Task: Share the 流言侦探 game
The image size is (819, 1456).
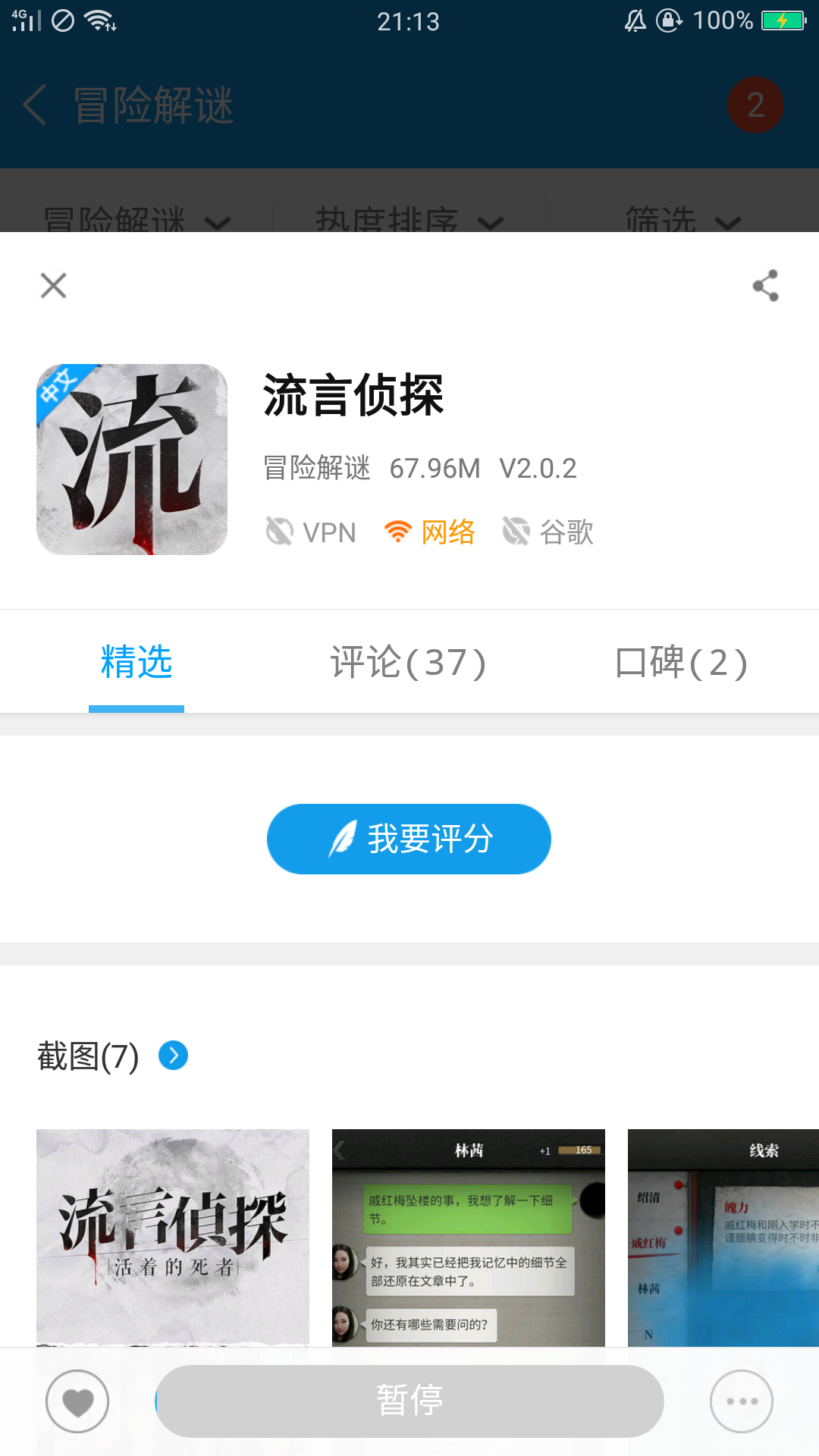Action: 765,286
